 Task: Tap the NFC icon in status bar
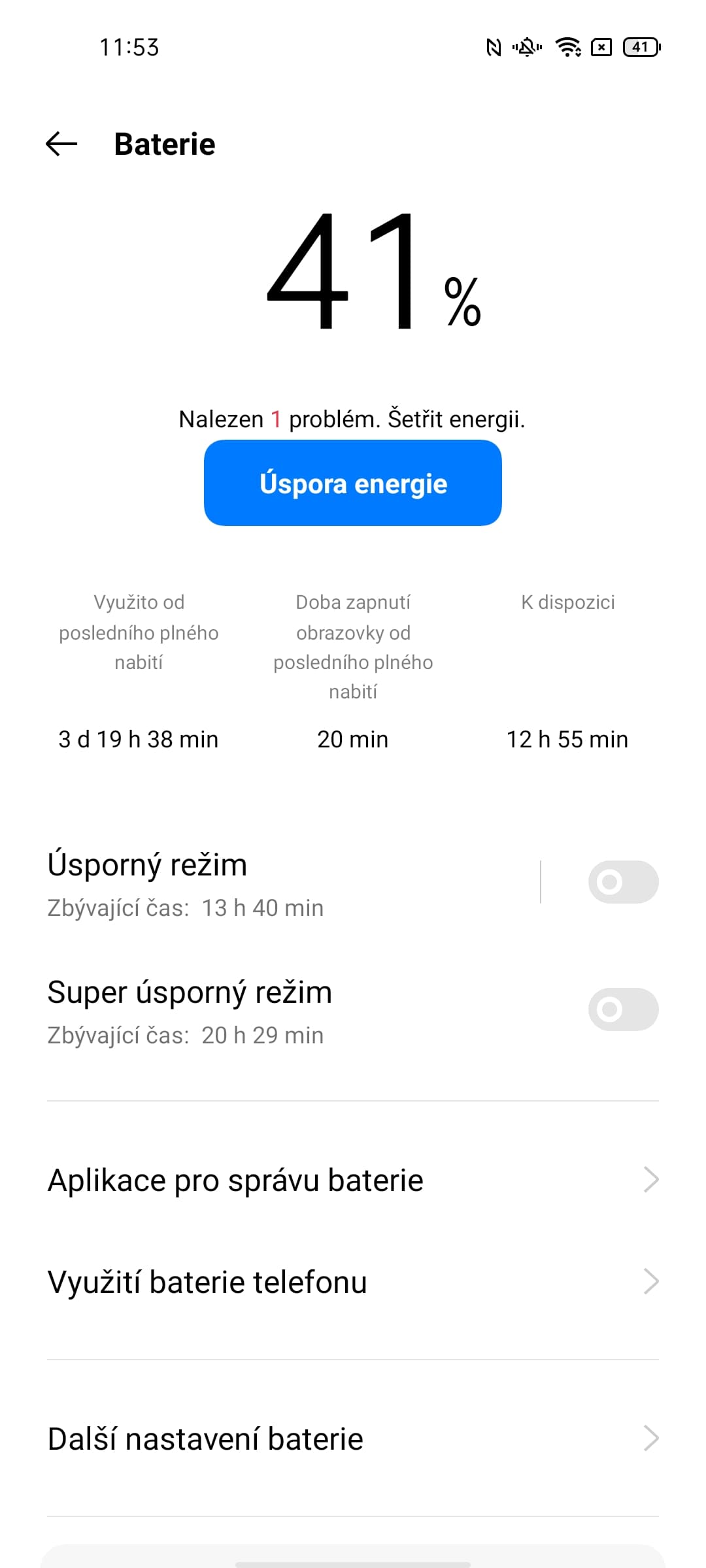495,48
